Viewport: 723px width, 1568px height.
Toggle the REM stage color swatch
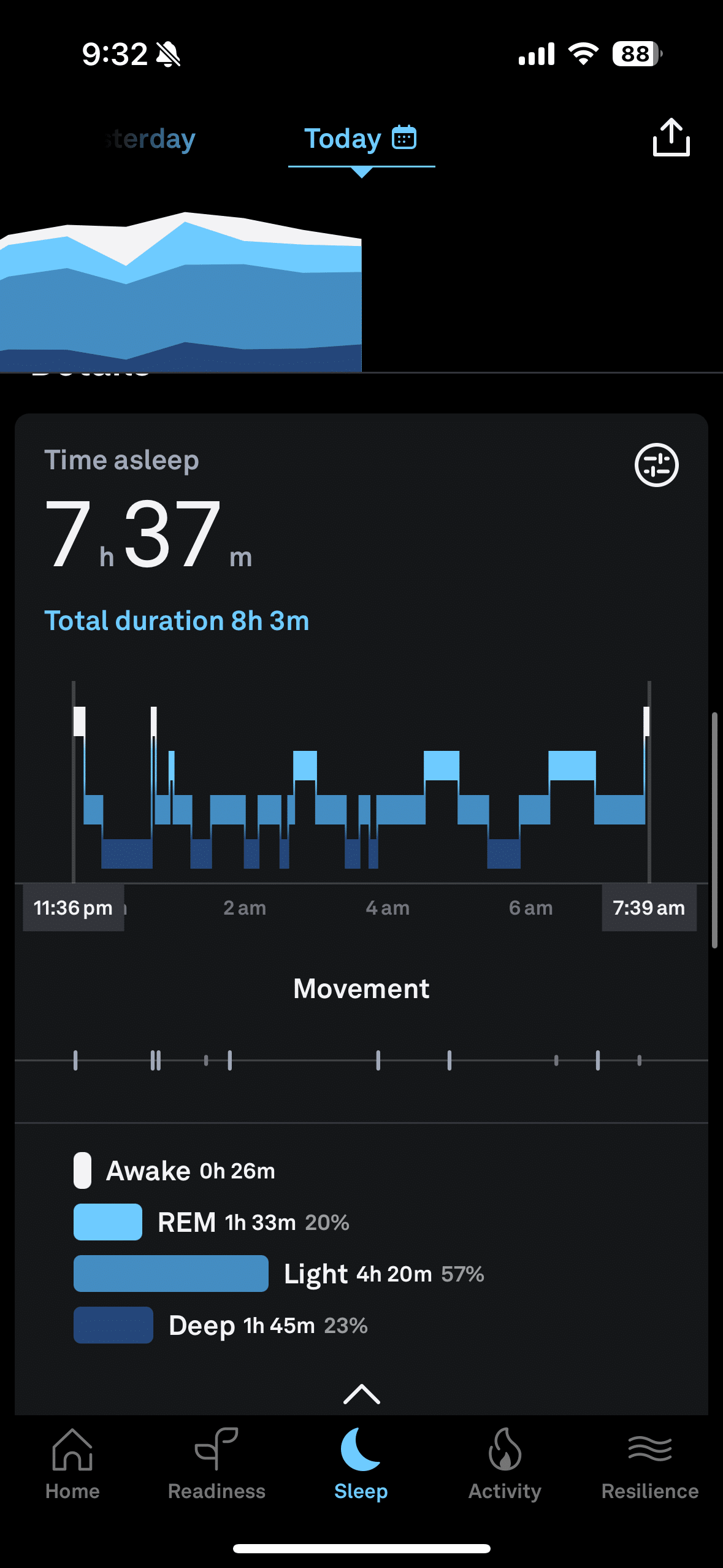107,1221
